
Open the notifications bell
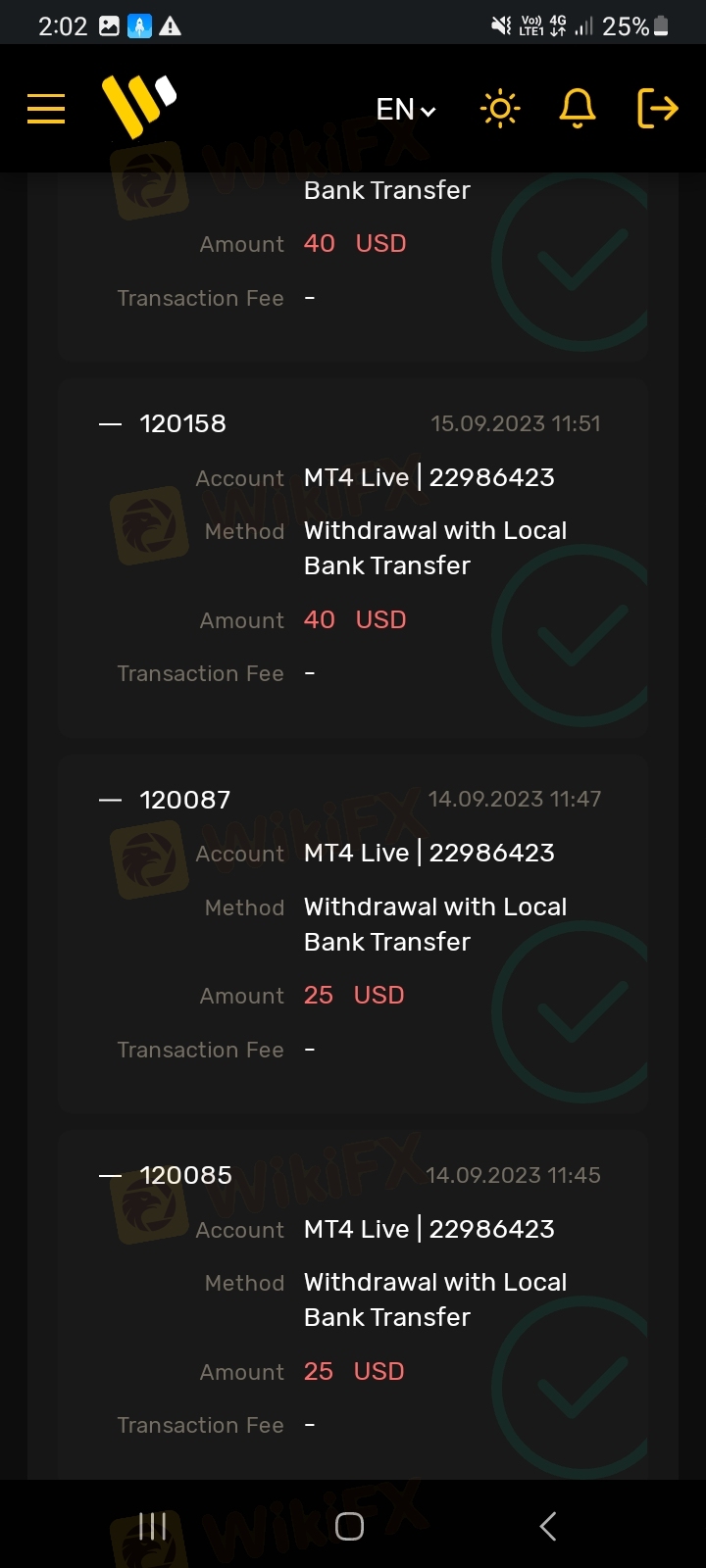[x=578, y=108]
